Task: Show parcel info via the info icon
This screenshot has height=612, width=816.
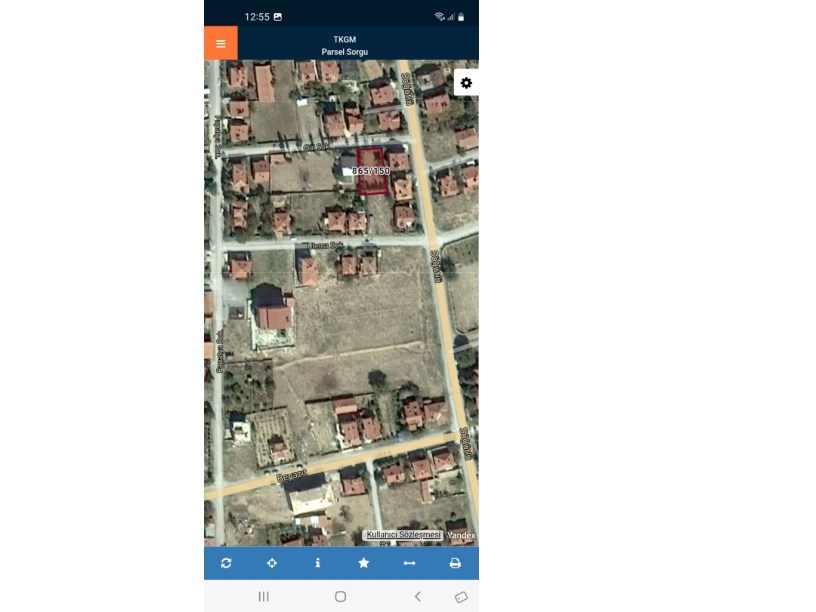Action: [x=318, y=563]
